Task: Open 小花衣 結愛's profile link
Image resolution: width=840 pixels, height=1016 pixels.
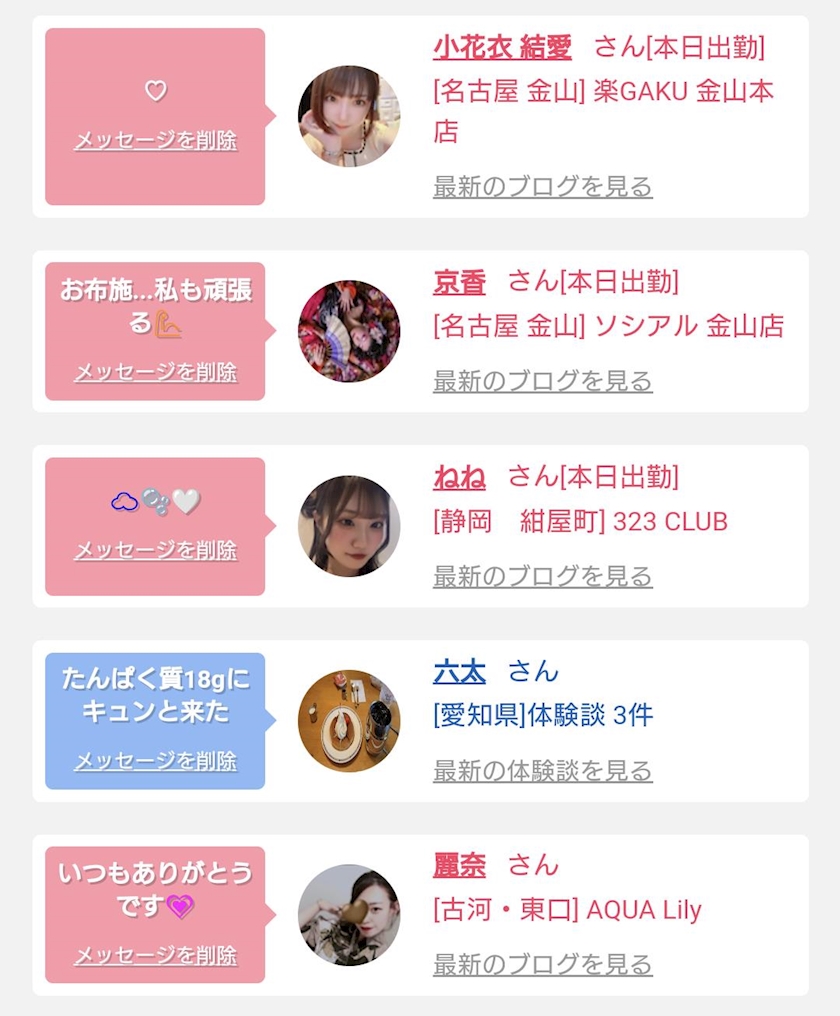Action: click(502, 48)
